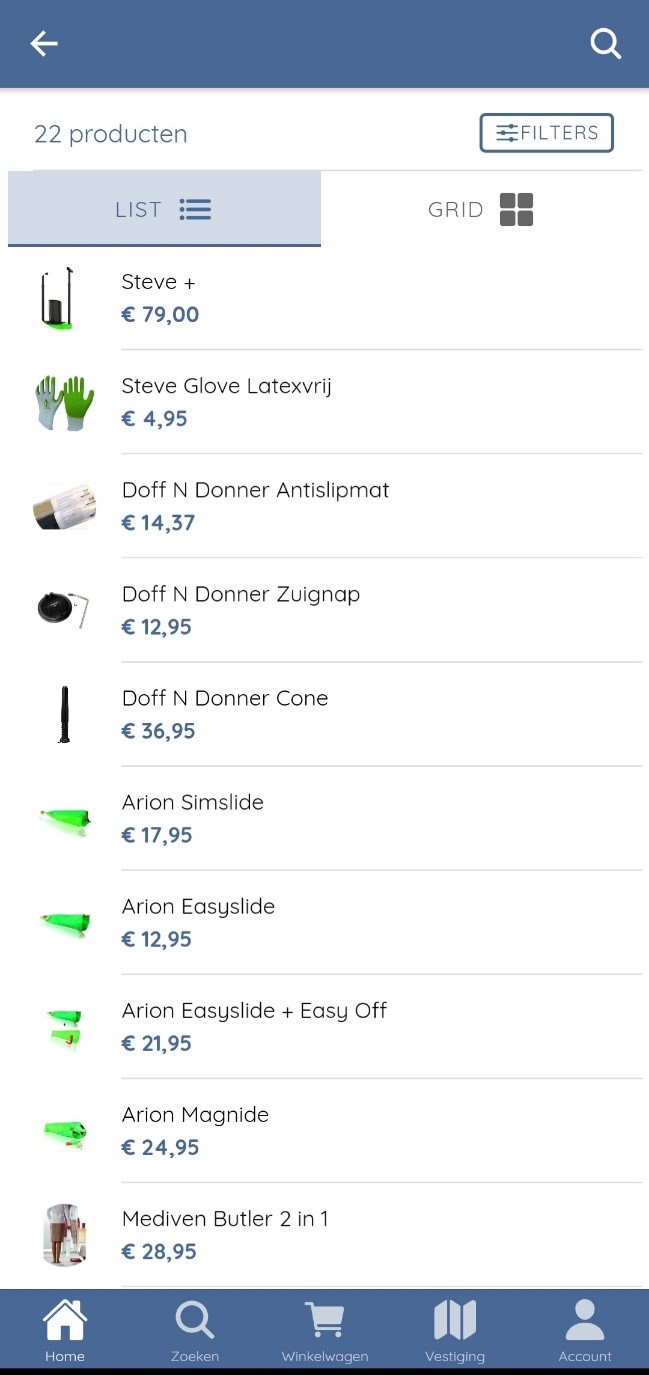This screenshot has height=1375, width=649.
Task: Open the Steve + product
Action: [x=325, y=298]
